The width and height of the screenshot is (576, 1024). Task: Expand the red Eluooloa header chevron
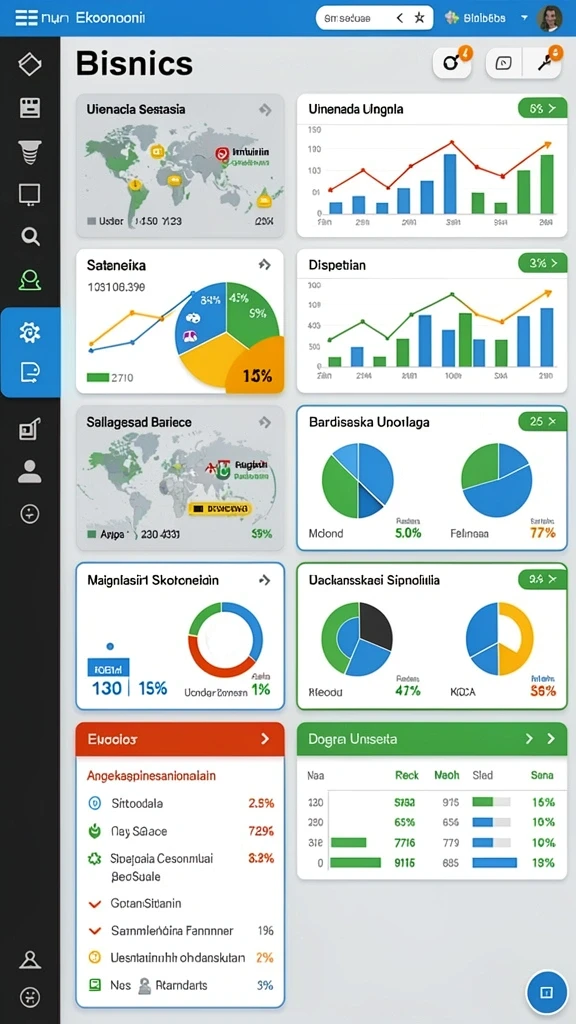[x=265, y=739]
